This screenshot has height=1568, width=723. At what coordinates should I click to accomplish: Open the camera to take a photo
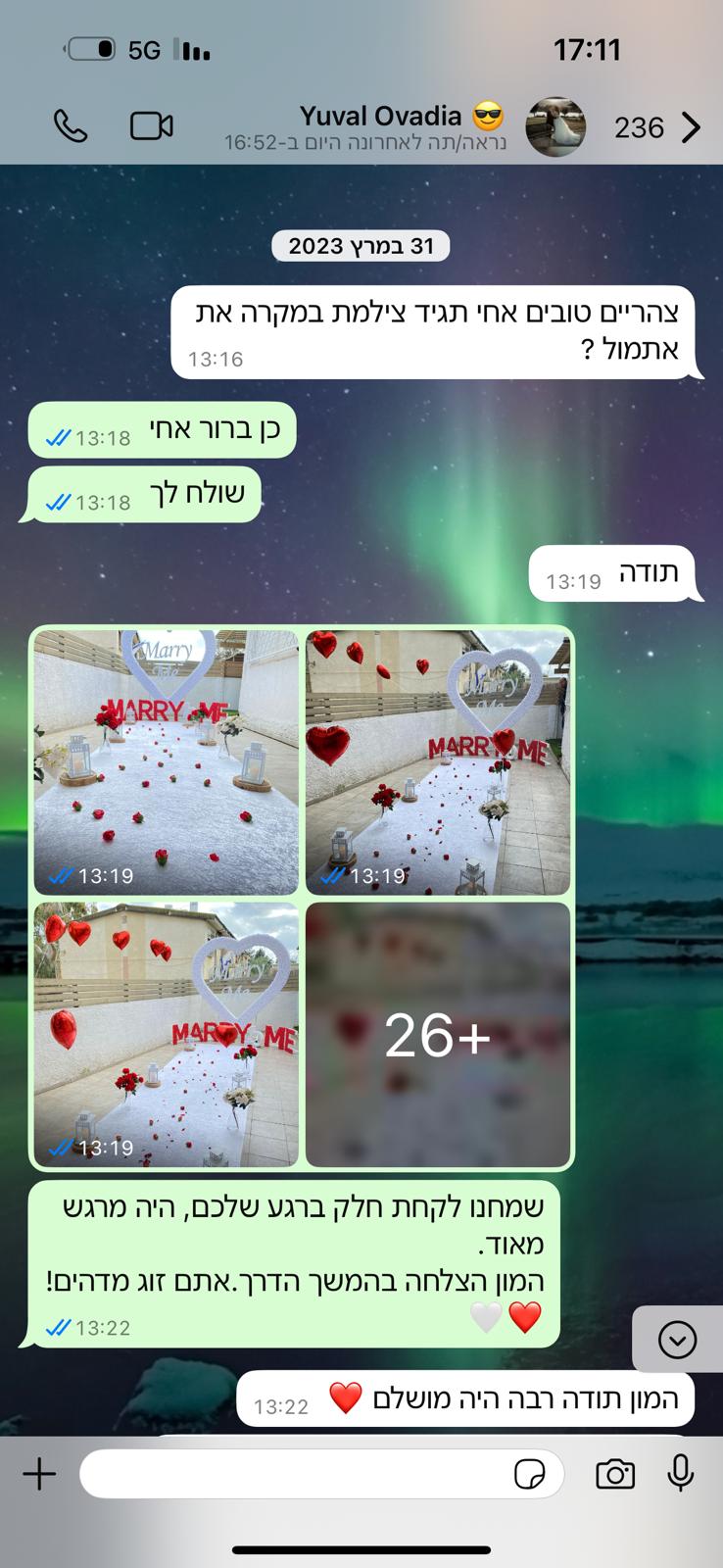tap(615, 1474)
